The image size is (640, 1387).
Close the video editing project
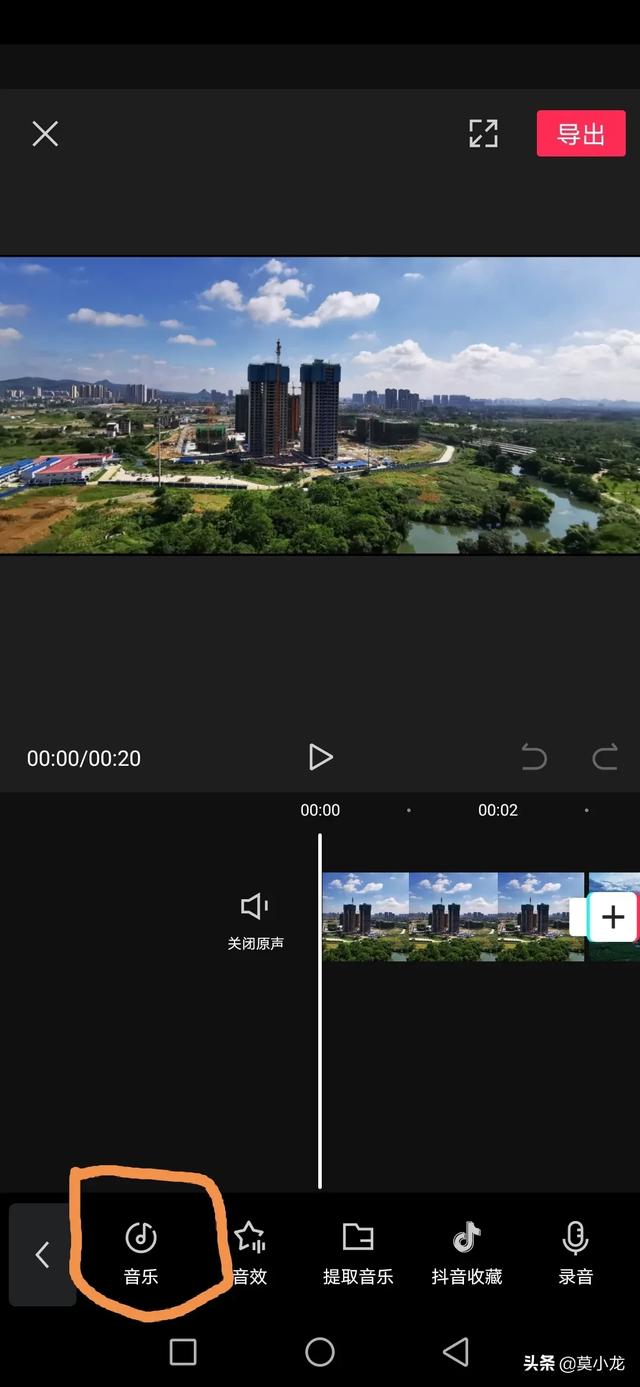tap(45, 134)
